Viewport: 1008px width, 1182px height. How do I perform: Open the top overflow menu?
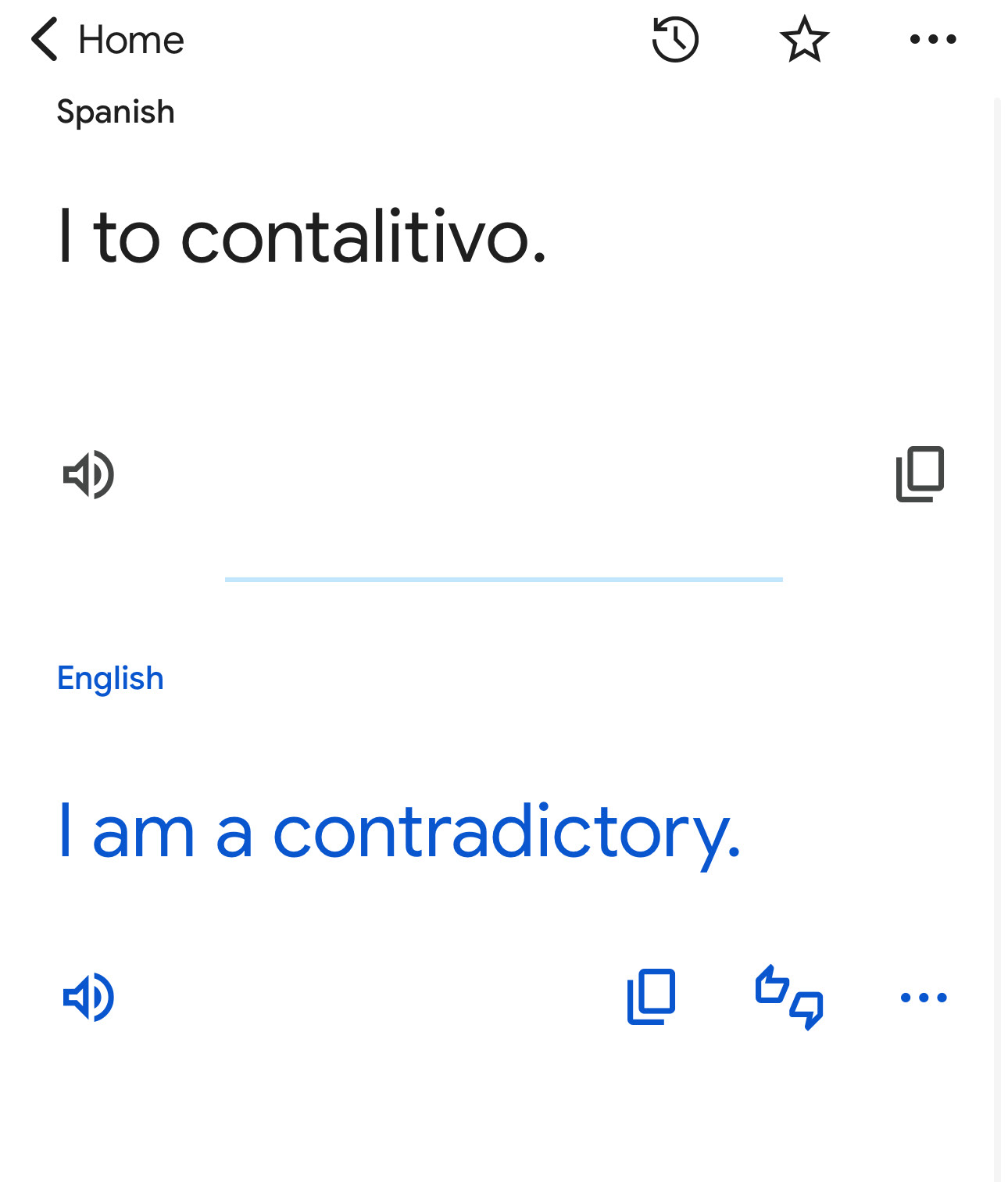[932, 39]
